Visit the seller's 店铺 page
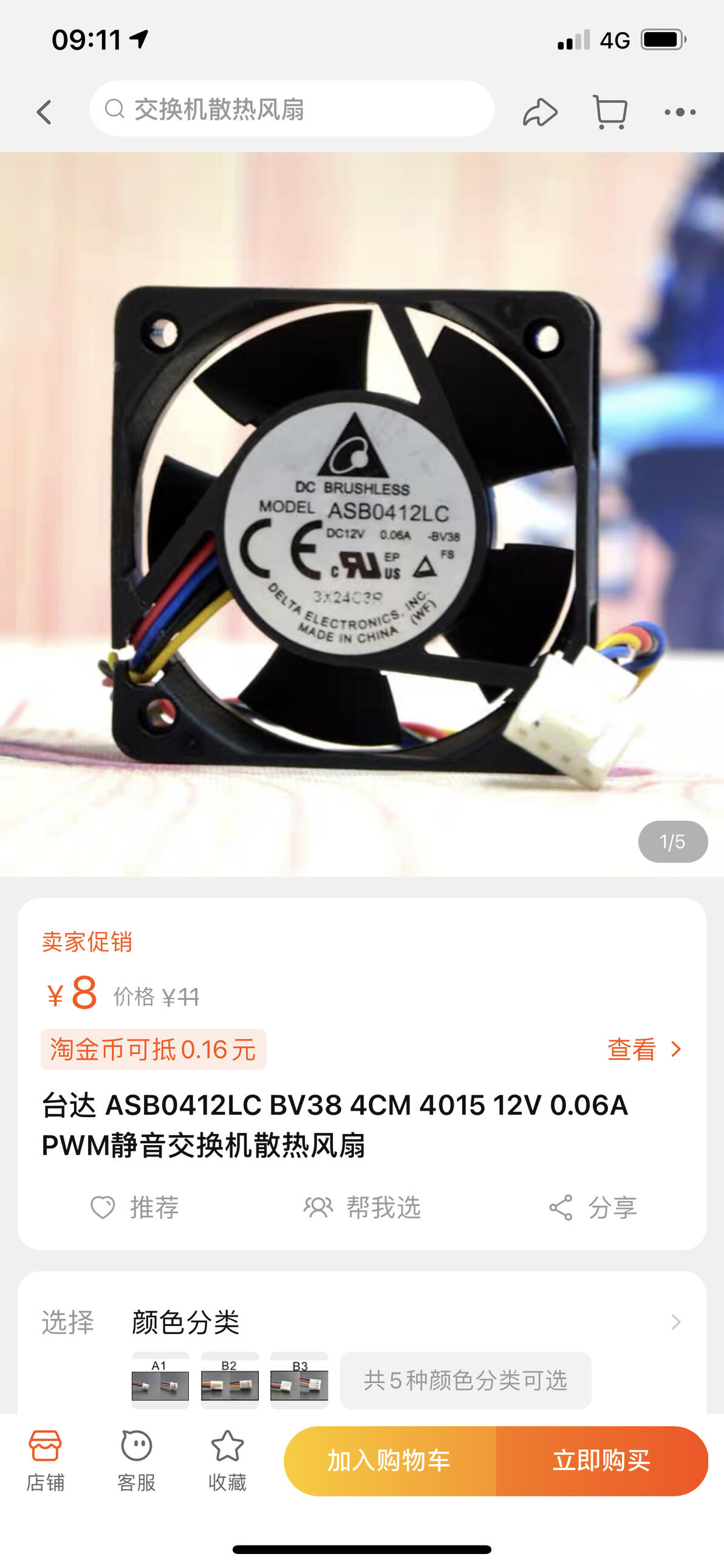Screen dimensions: 724x1568 [x=45, y=1461]
